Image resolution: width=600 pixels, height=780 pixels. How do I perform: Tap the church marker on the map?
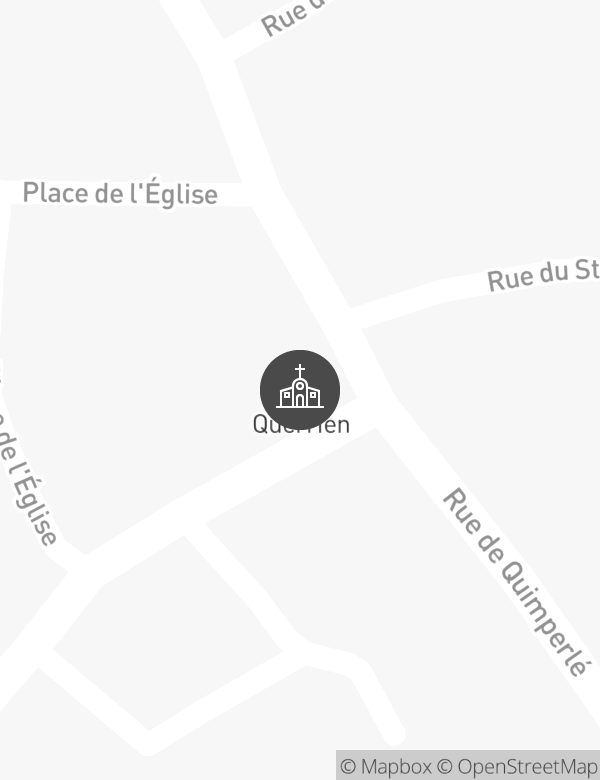[x=300, y=389]
